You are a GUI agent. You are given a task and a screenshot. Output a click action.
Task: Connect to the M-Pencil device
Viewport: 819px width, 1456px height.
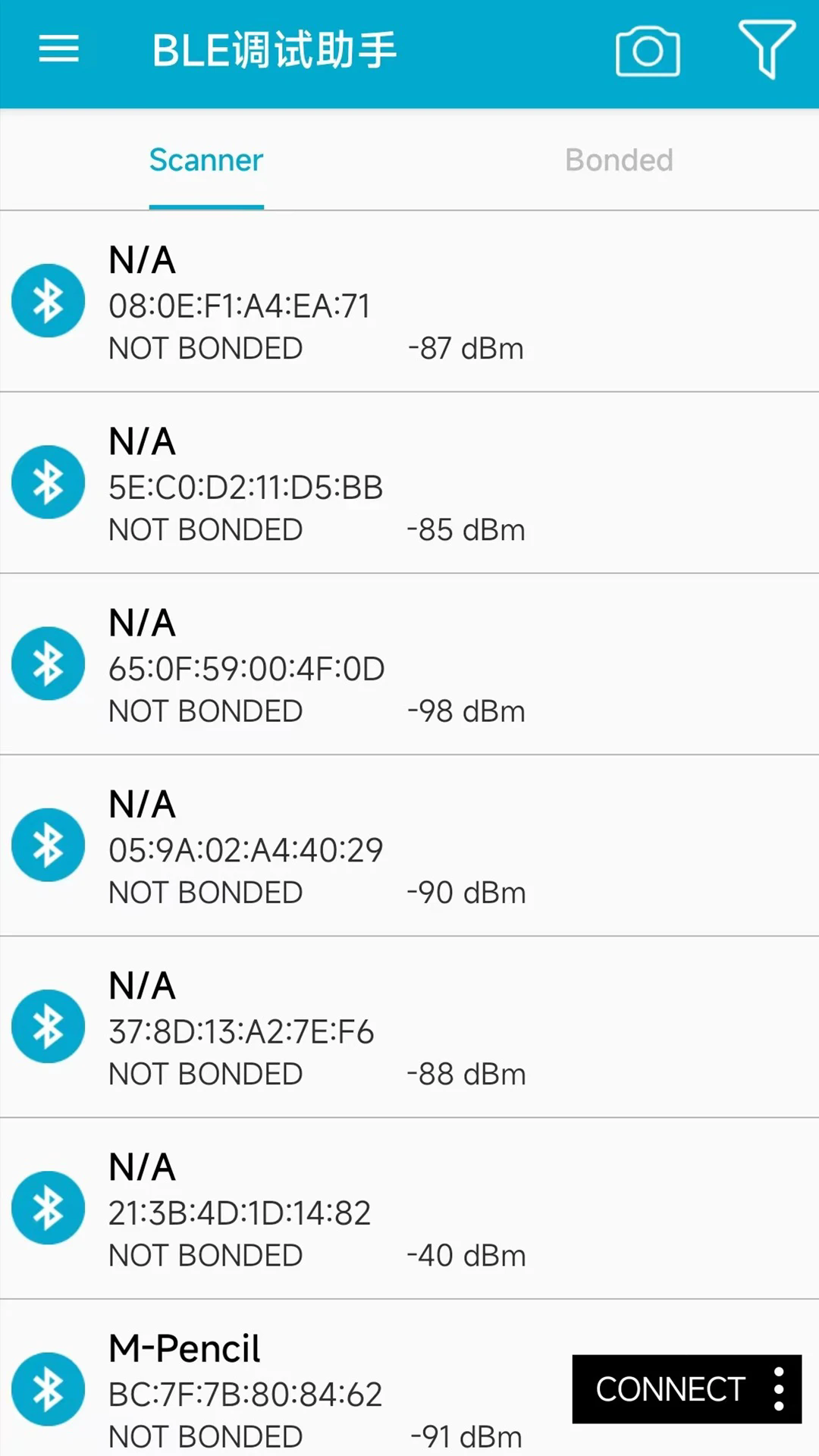click(x=669, y=1389)
